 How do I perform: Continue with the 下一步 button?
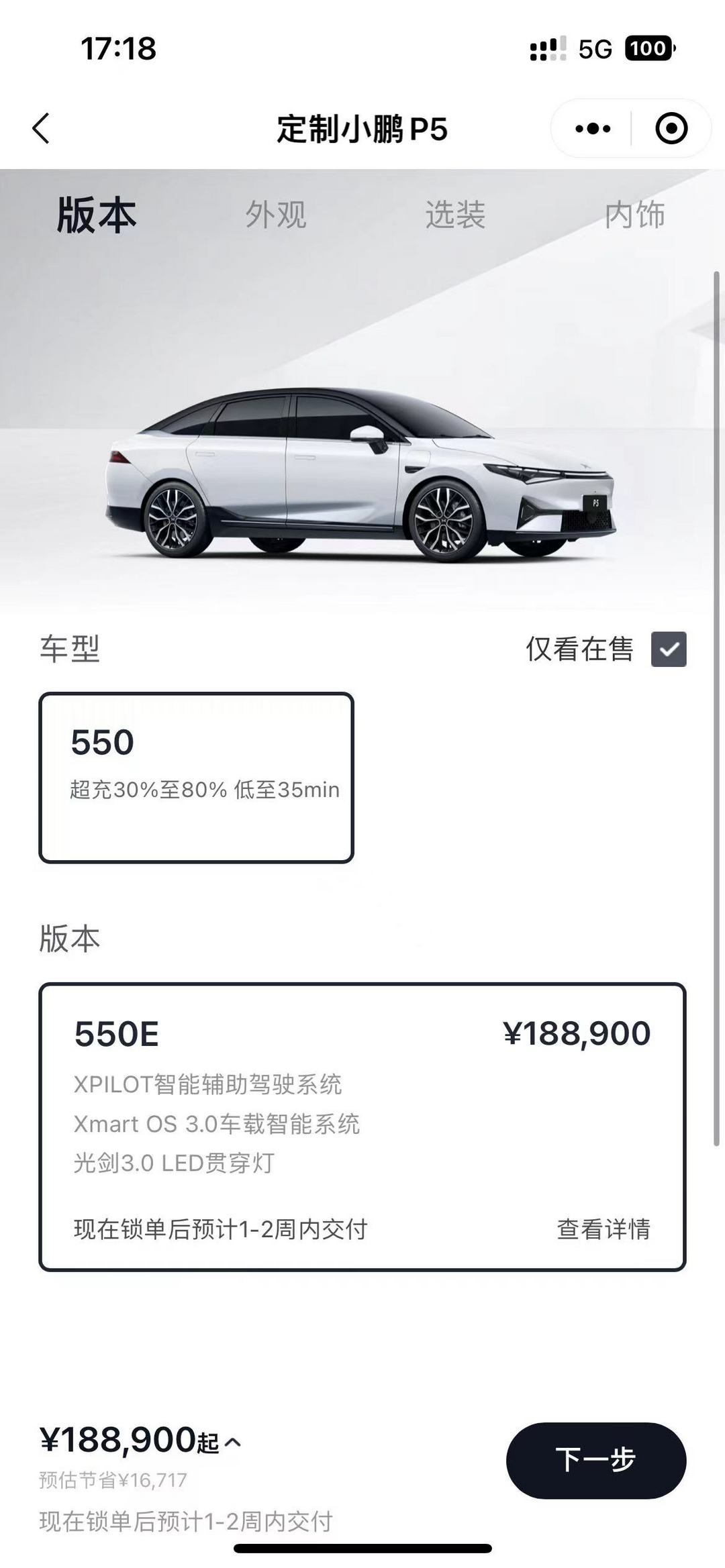(595, 1460)
